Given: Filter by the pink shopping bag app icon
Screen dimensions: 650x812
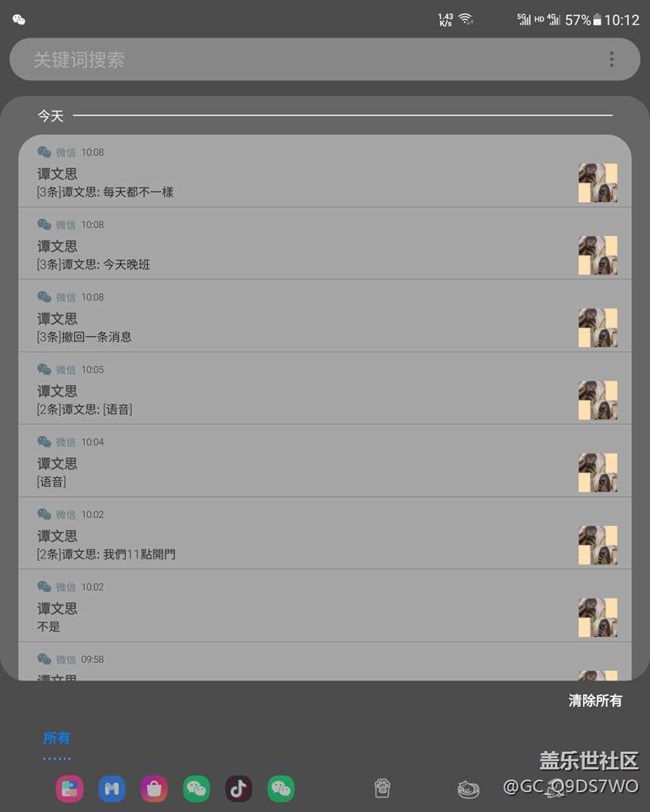Looking at the screenshot, I should pyautogui.click(x=154, y=788).
